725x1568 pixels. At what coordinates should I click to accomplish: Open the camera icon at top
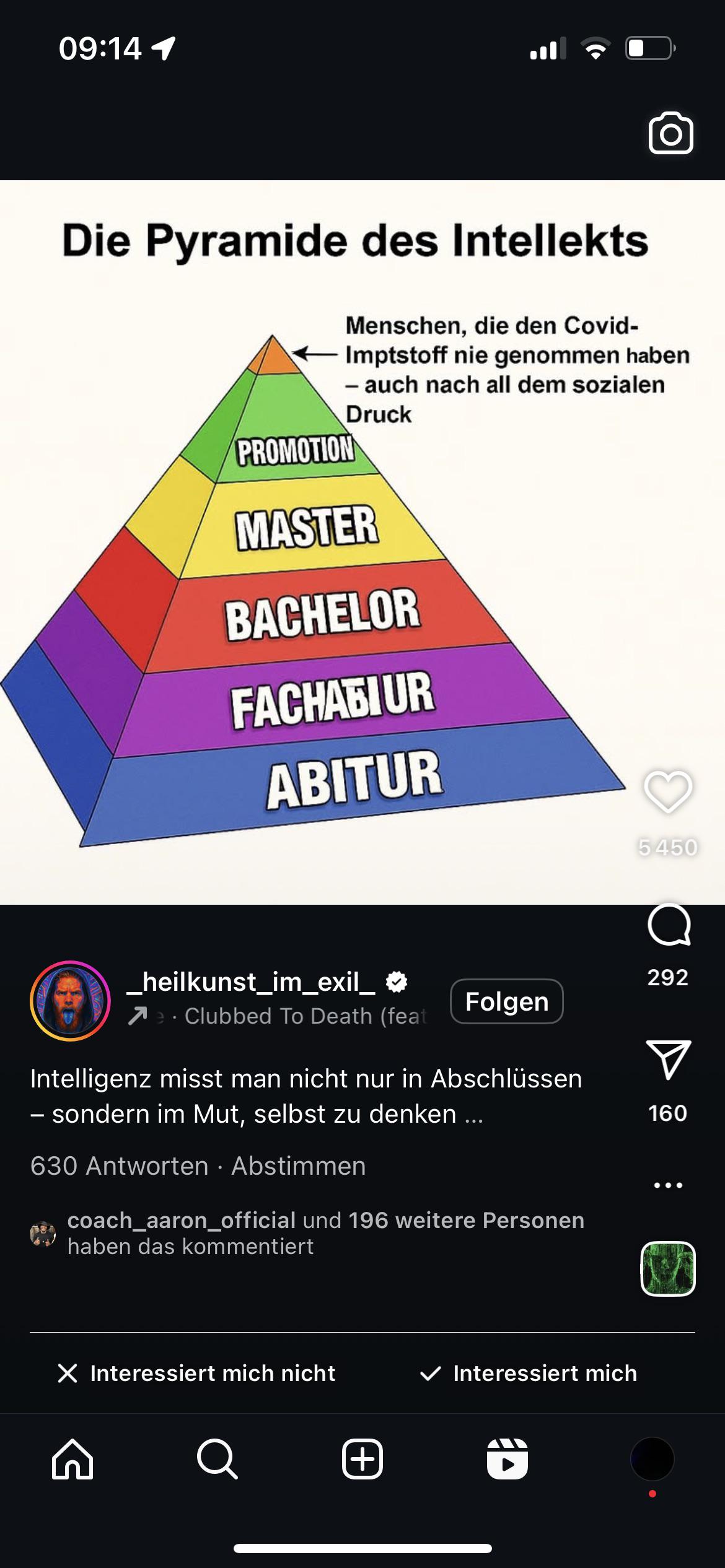pyautogui.click(x=670, y=133)
